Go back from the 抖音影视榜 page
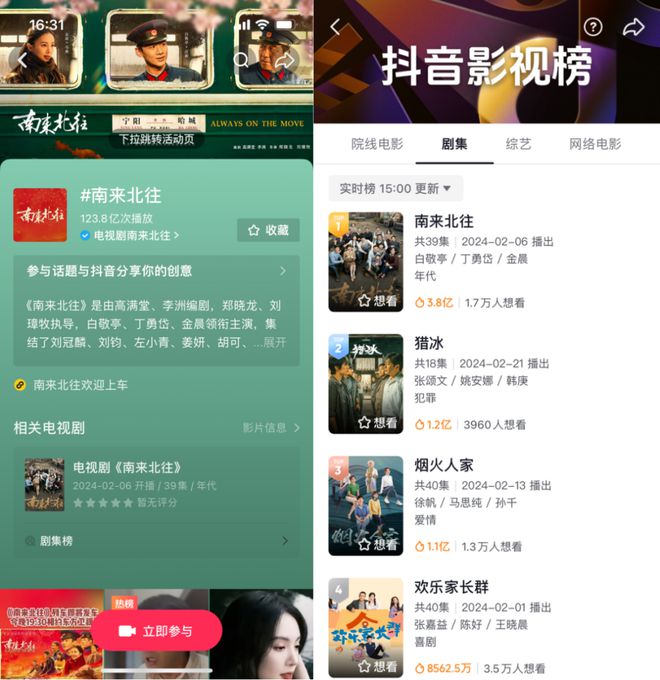The width and height of the screenshot is (660, 680). point(335,27)
